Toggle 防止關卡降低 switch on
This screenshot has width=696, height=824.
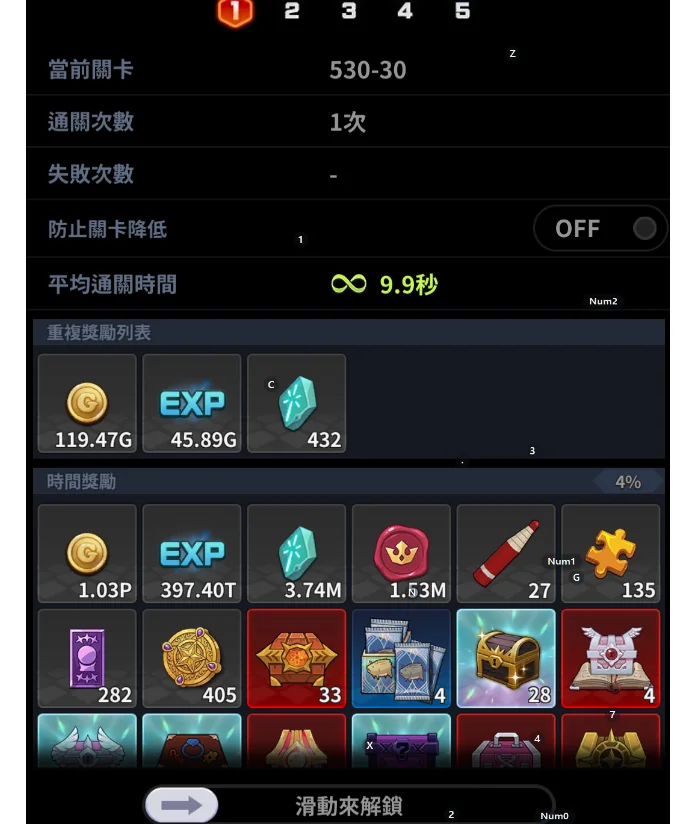[600, 228]
